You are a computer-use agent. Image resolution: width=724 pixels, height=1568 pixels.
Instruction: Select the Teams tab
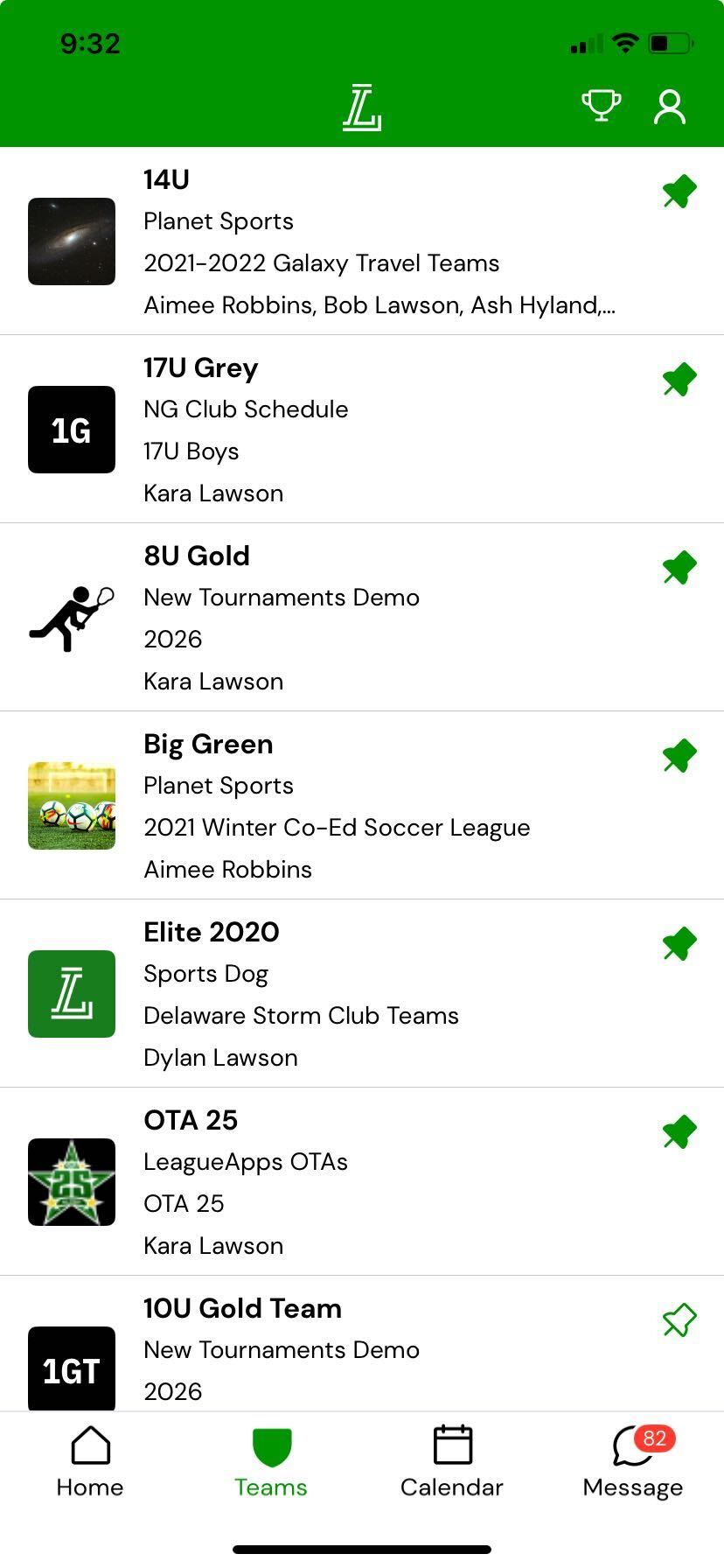tap(271, 1462)
